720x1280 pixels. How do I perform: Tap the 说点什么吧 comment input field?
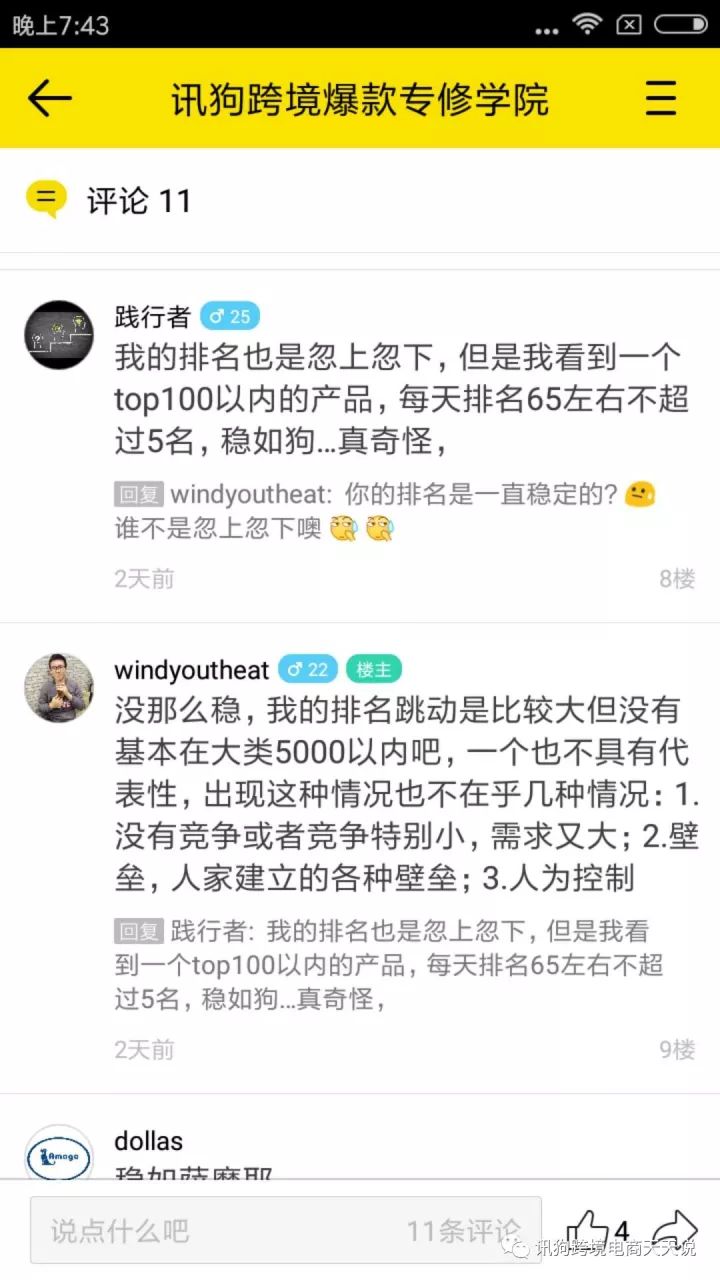pyautogui.click(x=285, y=1230)
